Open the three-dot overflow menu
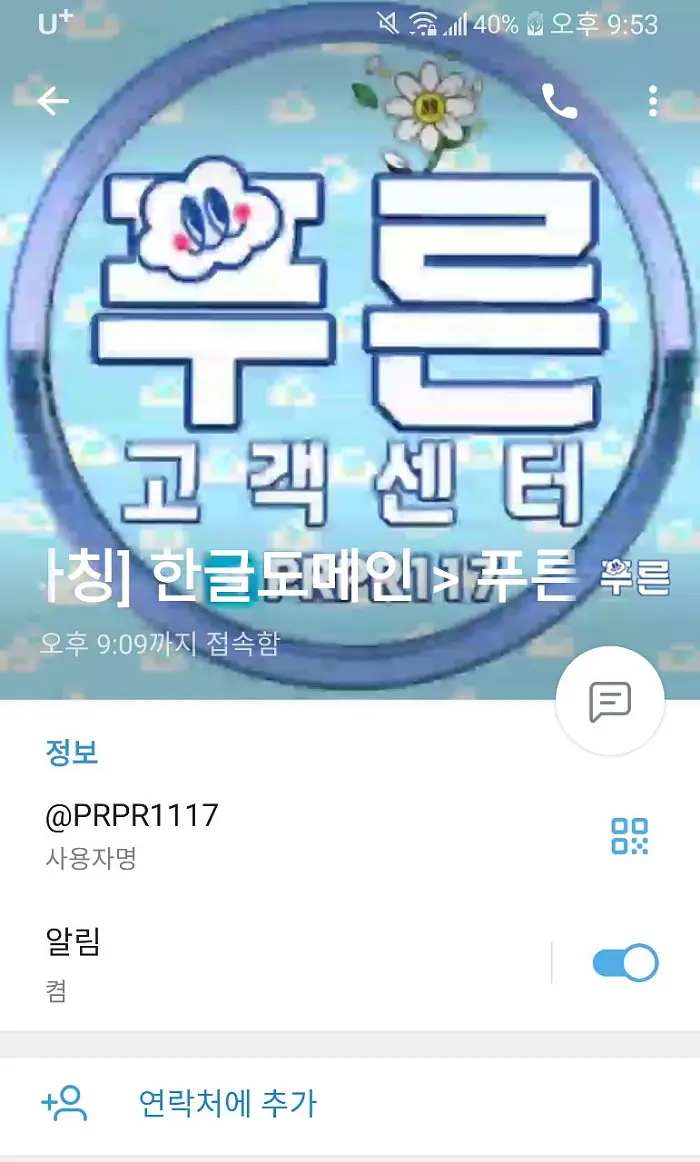700x1162 pixels. [652, 101]
